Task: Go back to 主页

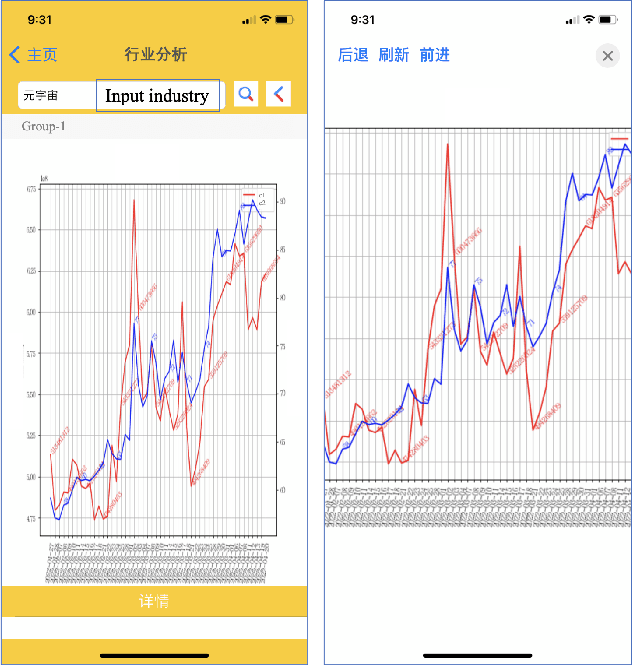Action: point(33,55)
